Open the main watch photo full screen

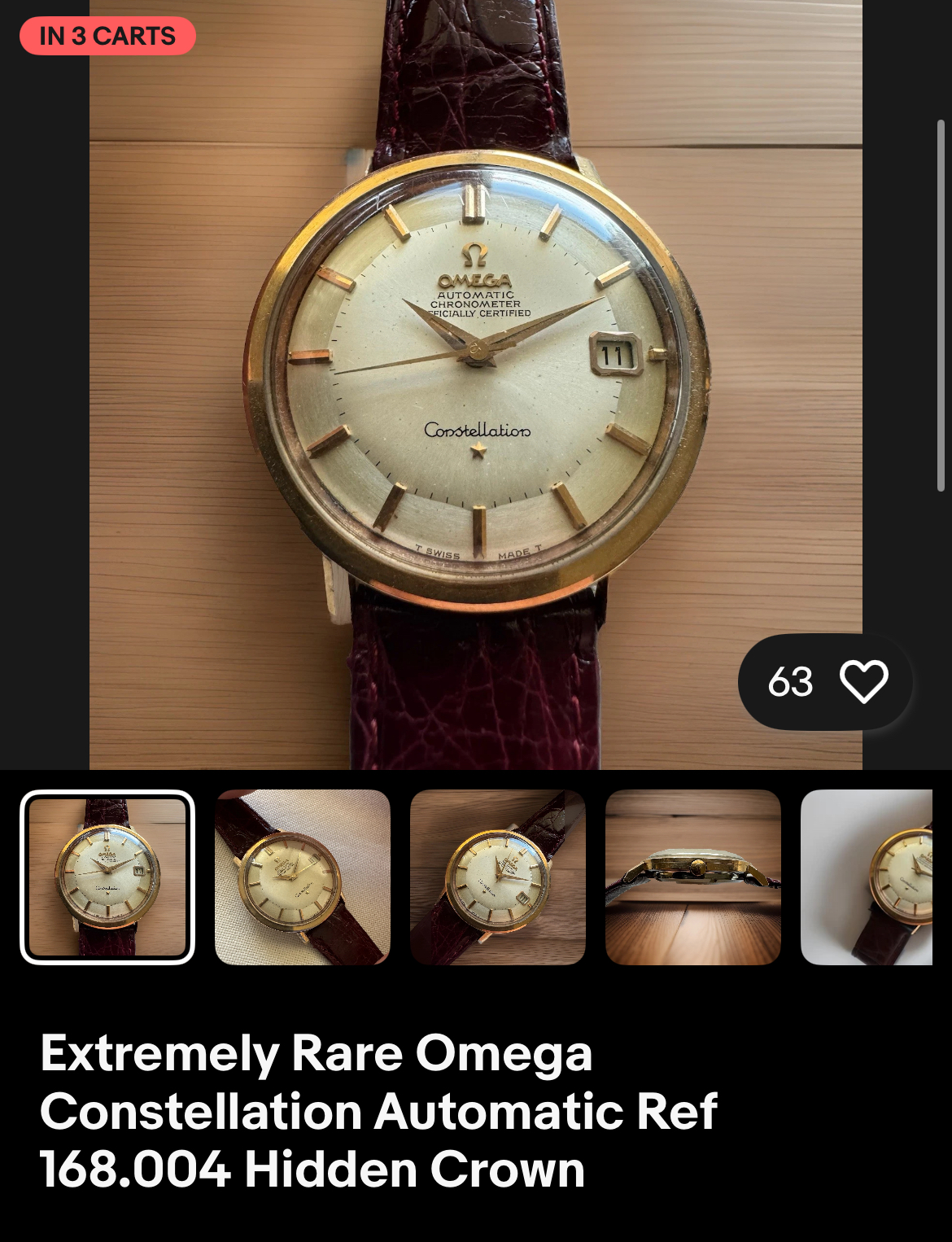[x=475, y=383]
